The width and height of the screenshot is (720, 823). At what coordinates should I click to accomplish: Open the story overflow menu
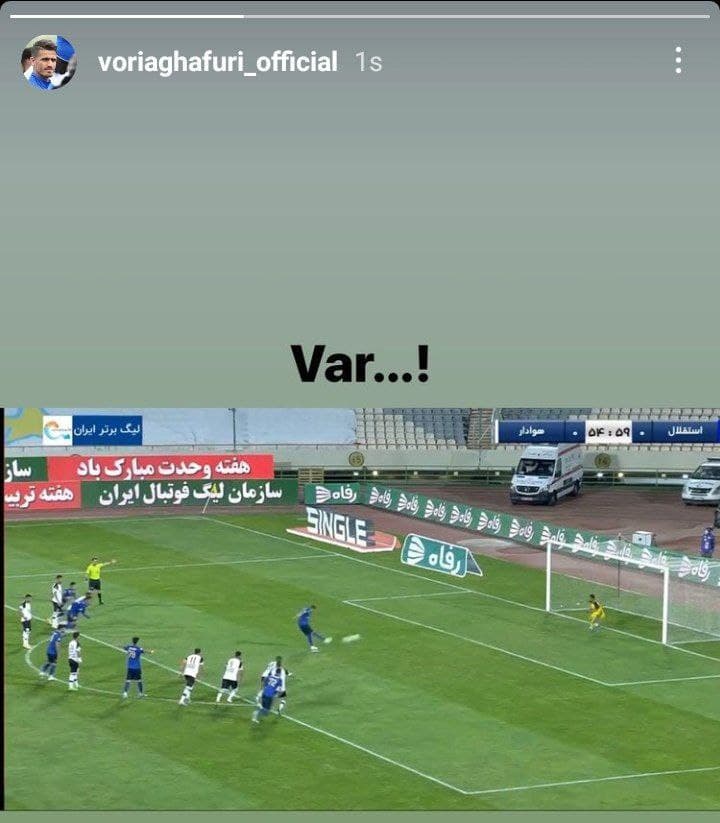pos(678,61)
